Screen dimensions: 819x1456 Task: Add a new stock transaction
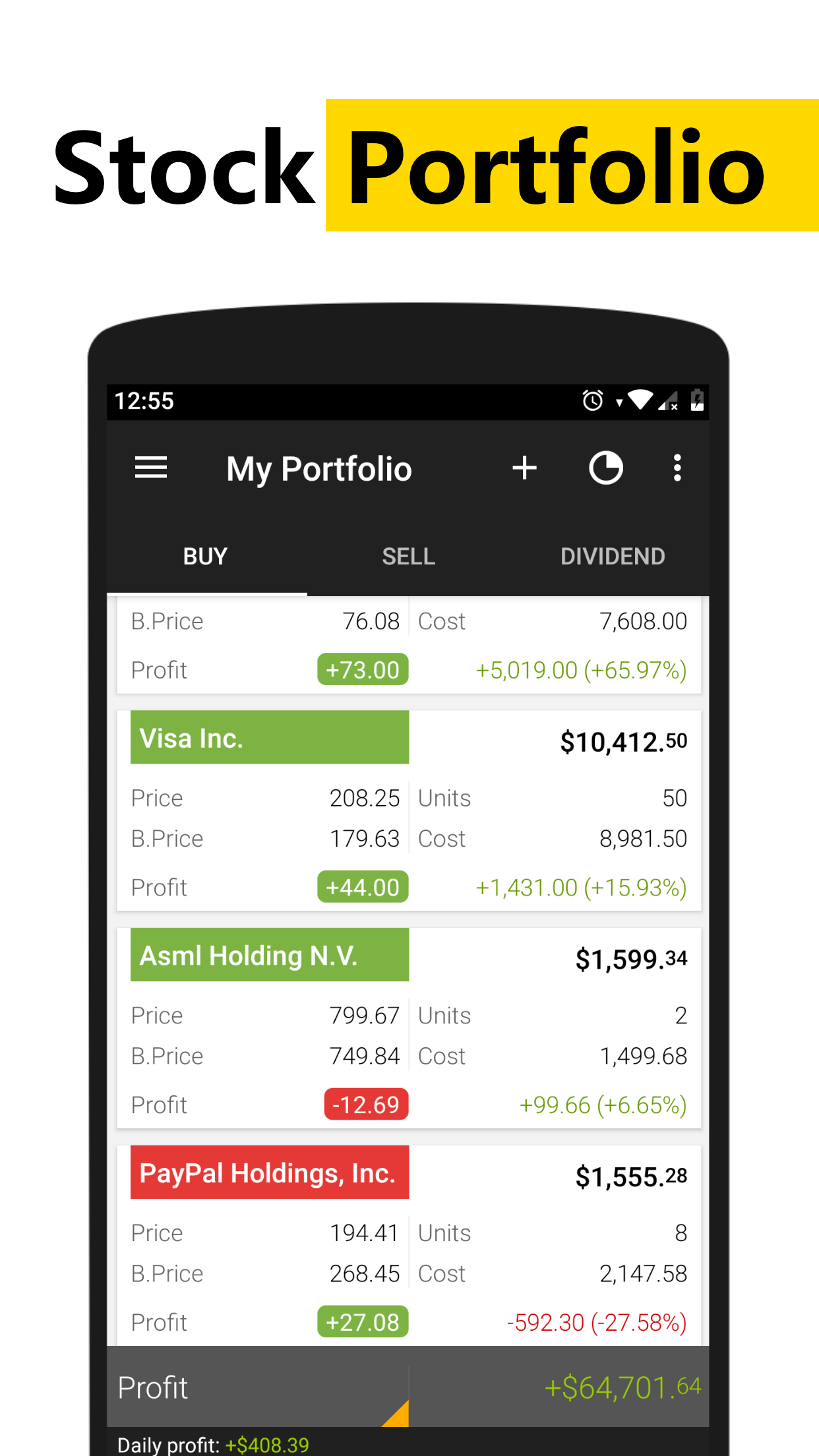524,468
